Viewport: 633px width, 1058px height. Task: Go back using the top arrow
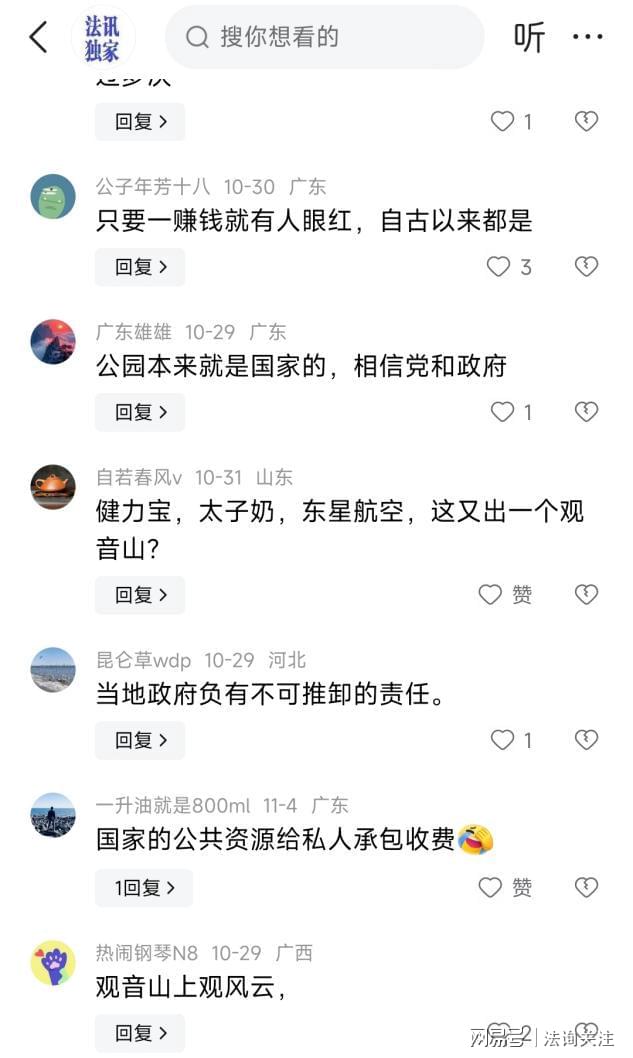pos(39,38)
